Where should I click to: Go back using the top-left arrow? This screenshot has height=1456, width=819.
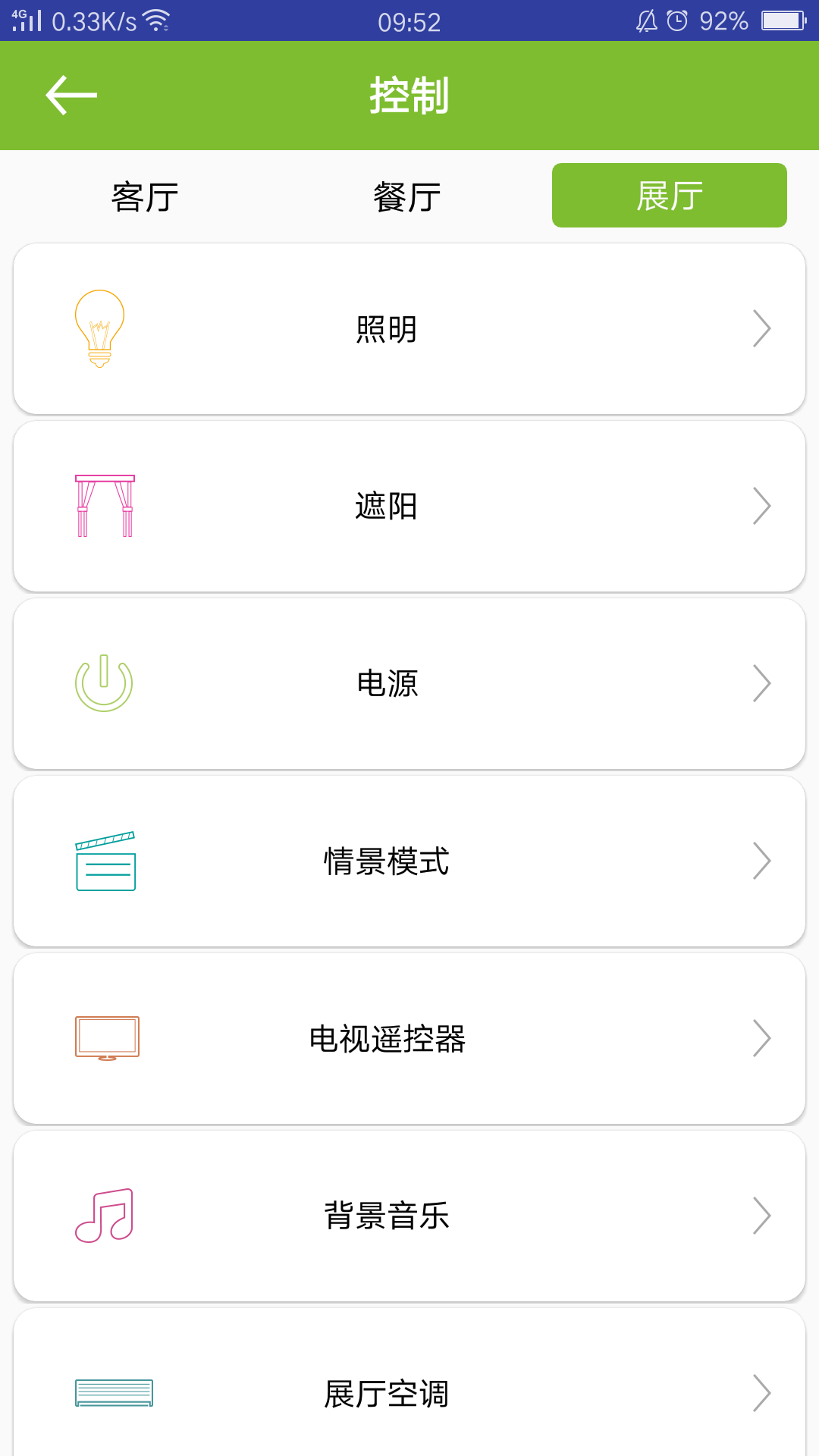[71, 96]
